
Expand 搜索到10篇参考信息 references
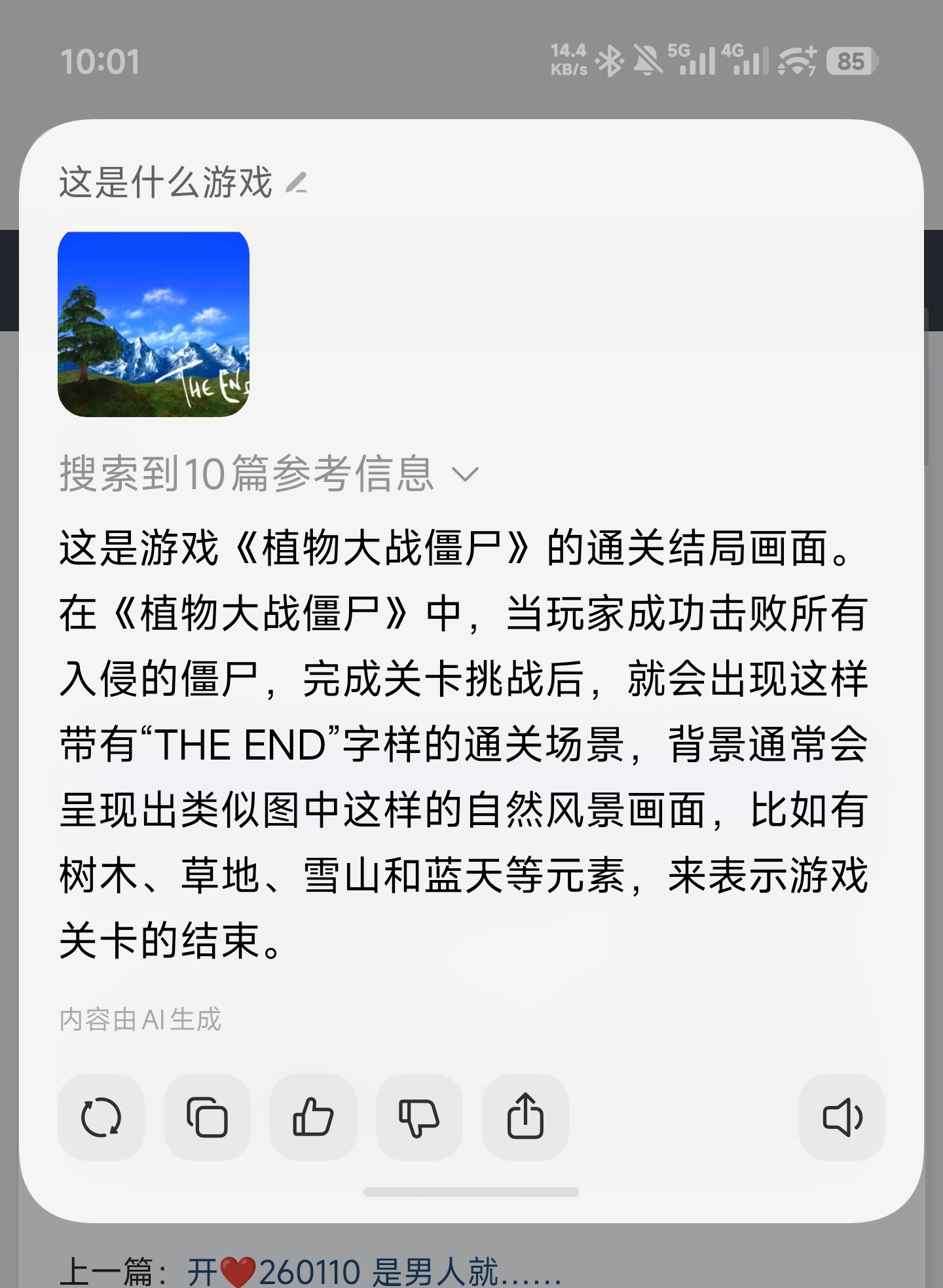(268, 473)
